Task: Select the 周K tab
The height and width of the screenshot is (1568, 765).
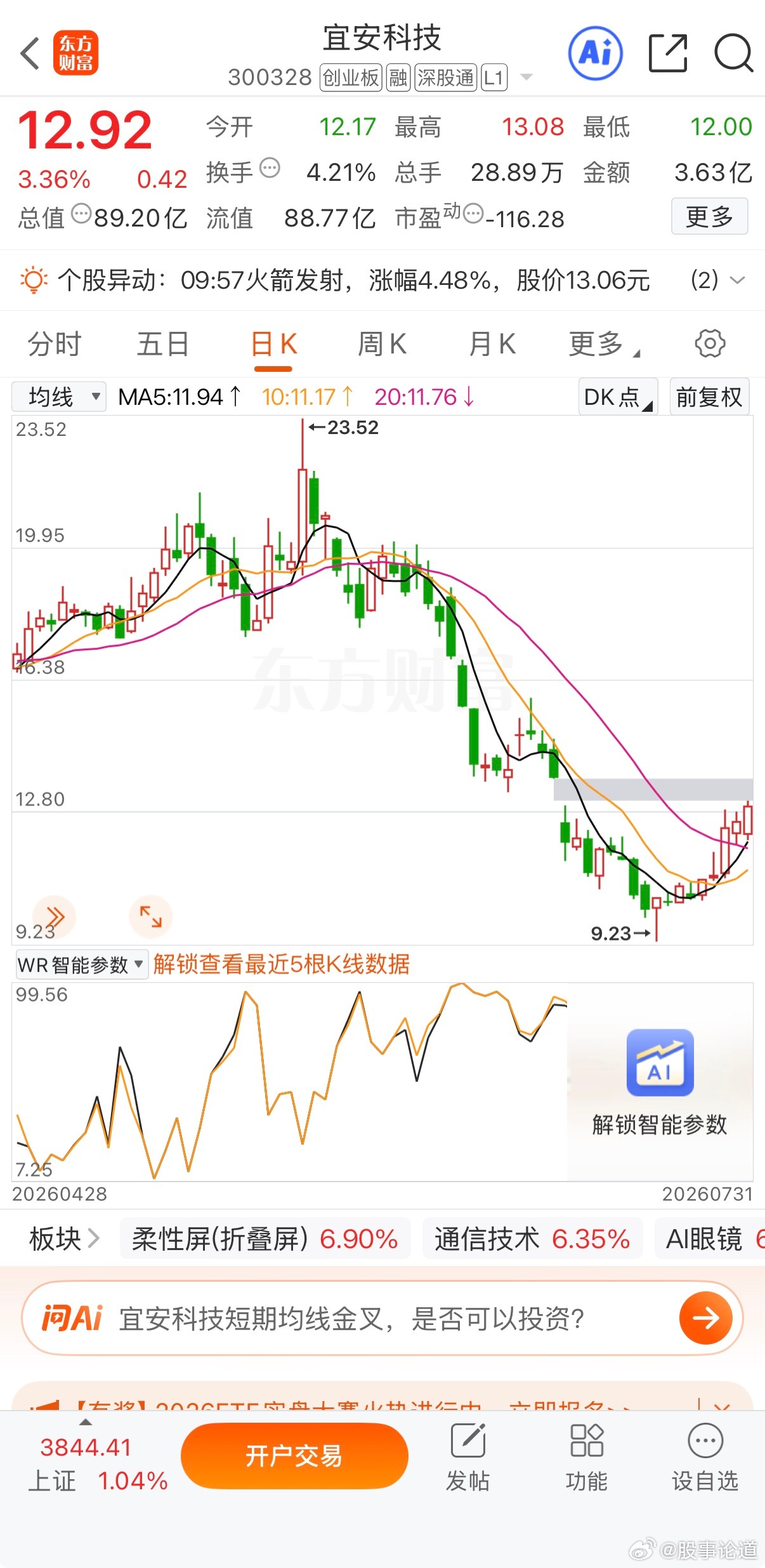Action: 382,345
